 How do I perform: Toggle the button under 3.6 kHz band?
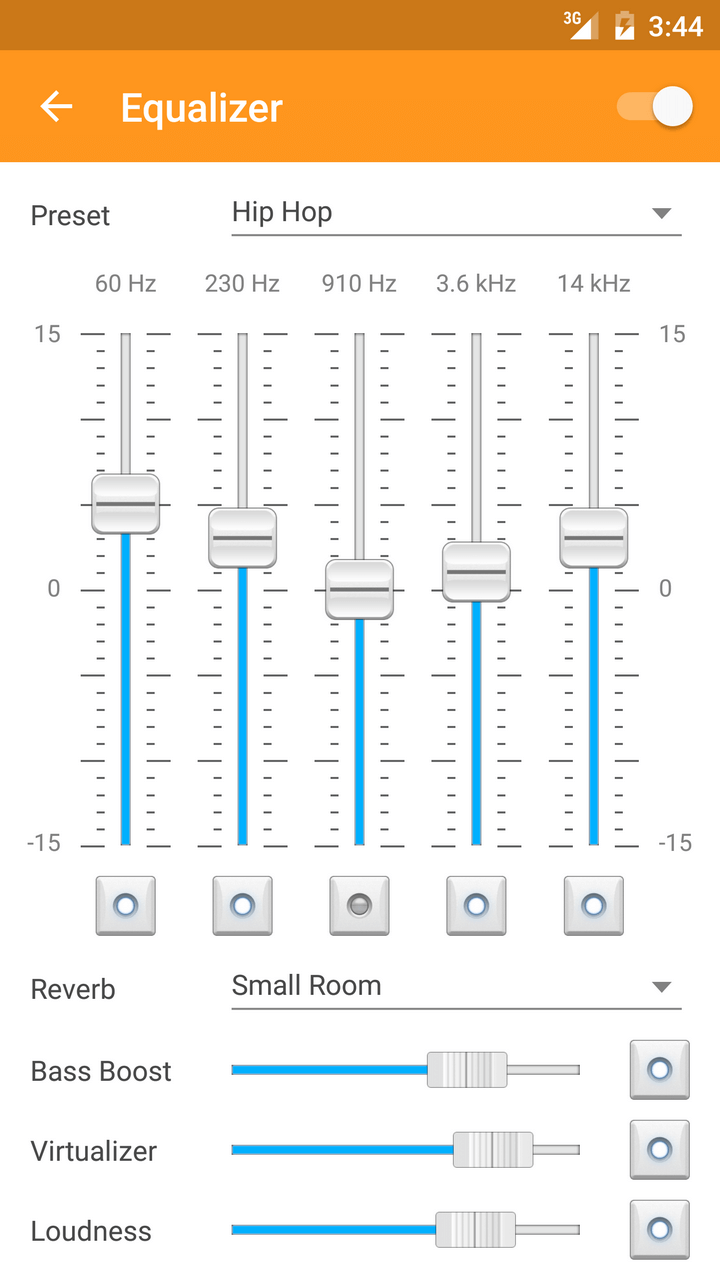[x=476, y=906]
